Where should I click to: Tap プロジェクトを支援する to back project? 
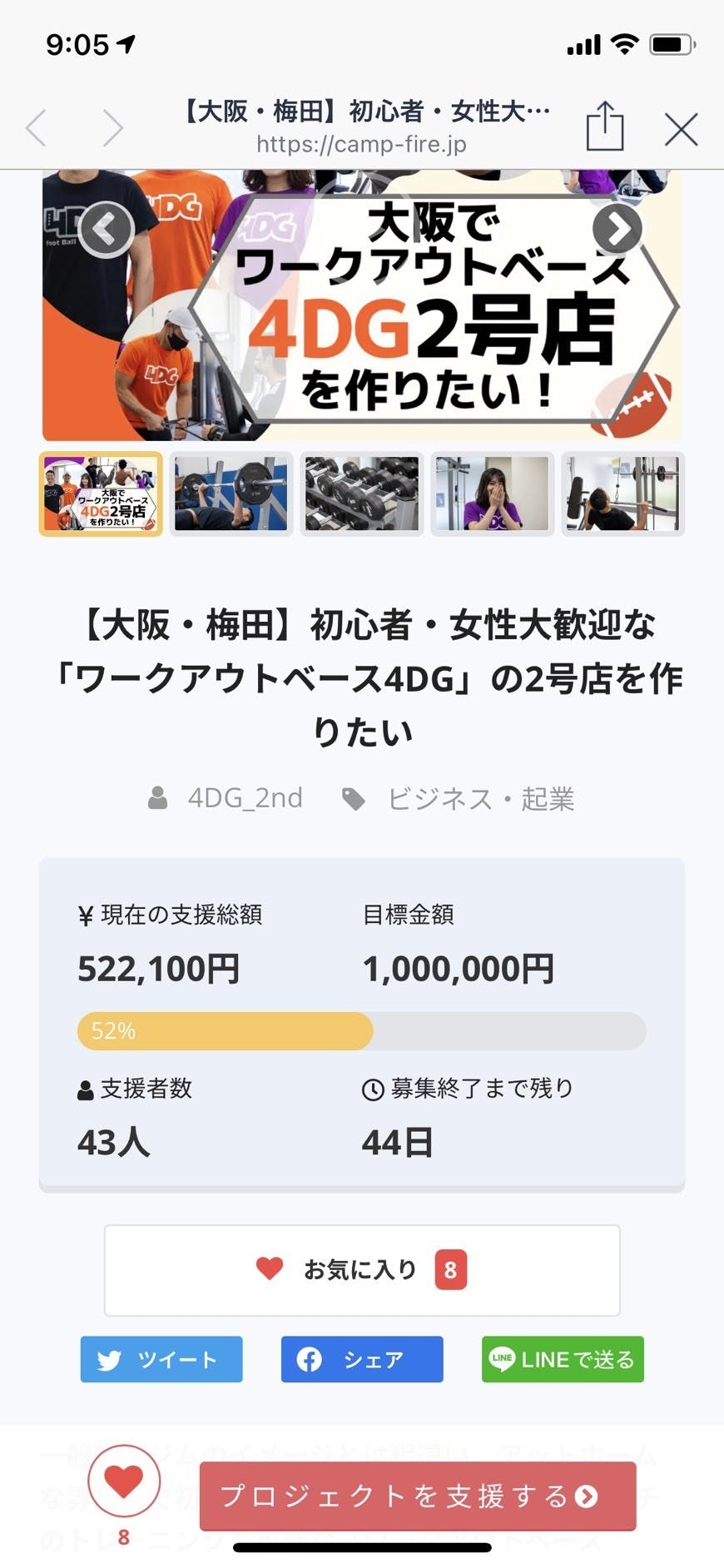click(x=418, y=1496)
